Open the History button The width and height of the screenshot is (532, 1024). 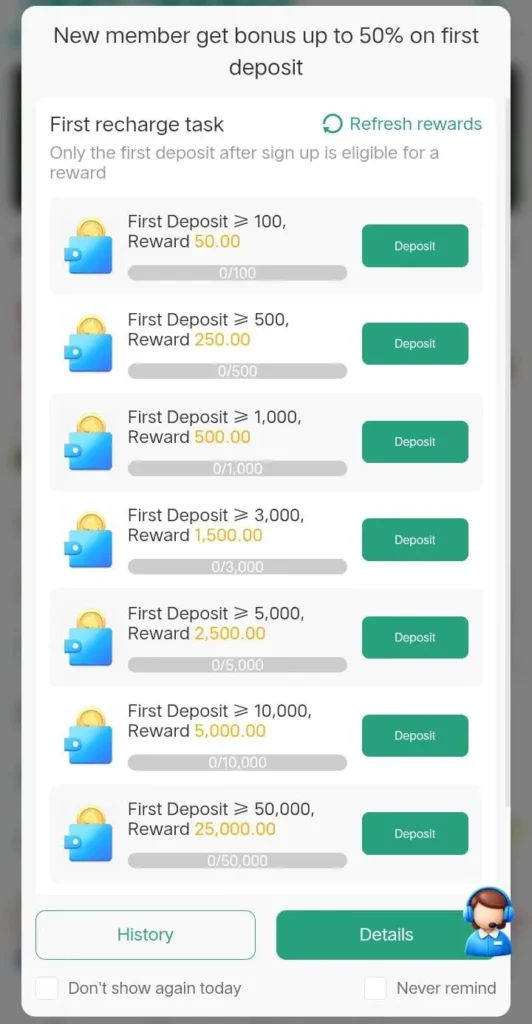point(146,935)
